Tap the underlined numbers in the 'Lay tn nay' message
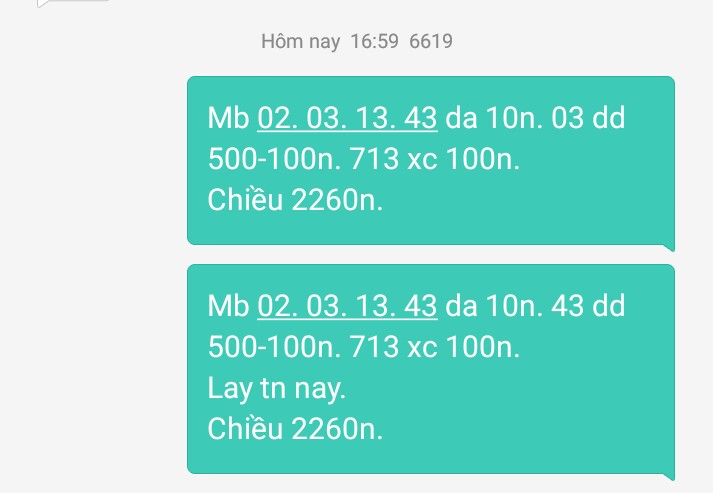The image size is (713, 493). tap(347, 306)
